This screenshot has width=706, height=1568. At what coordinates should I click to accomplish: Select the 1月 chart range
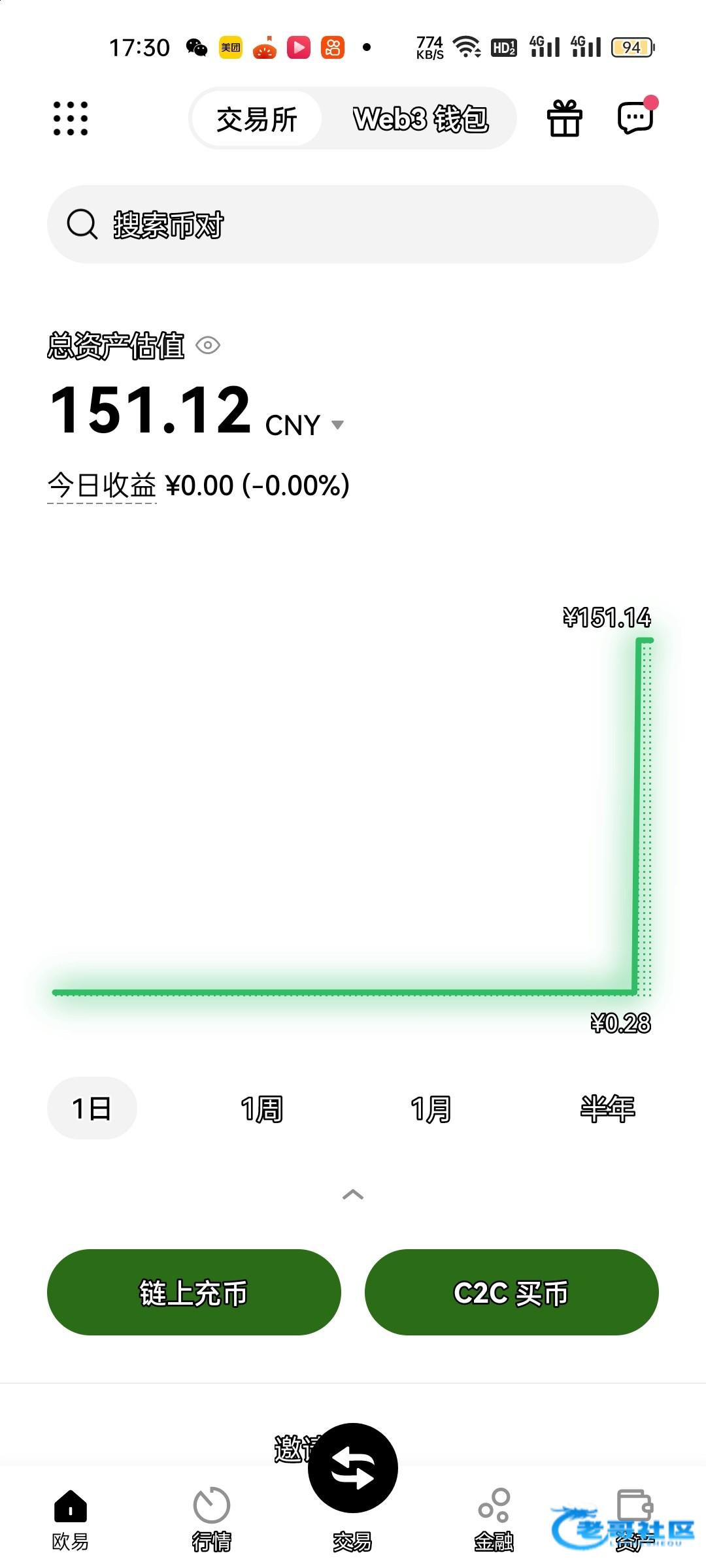pos(431,1109)
